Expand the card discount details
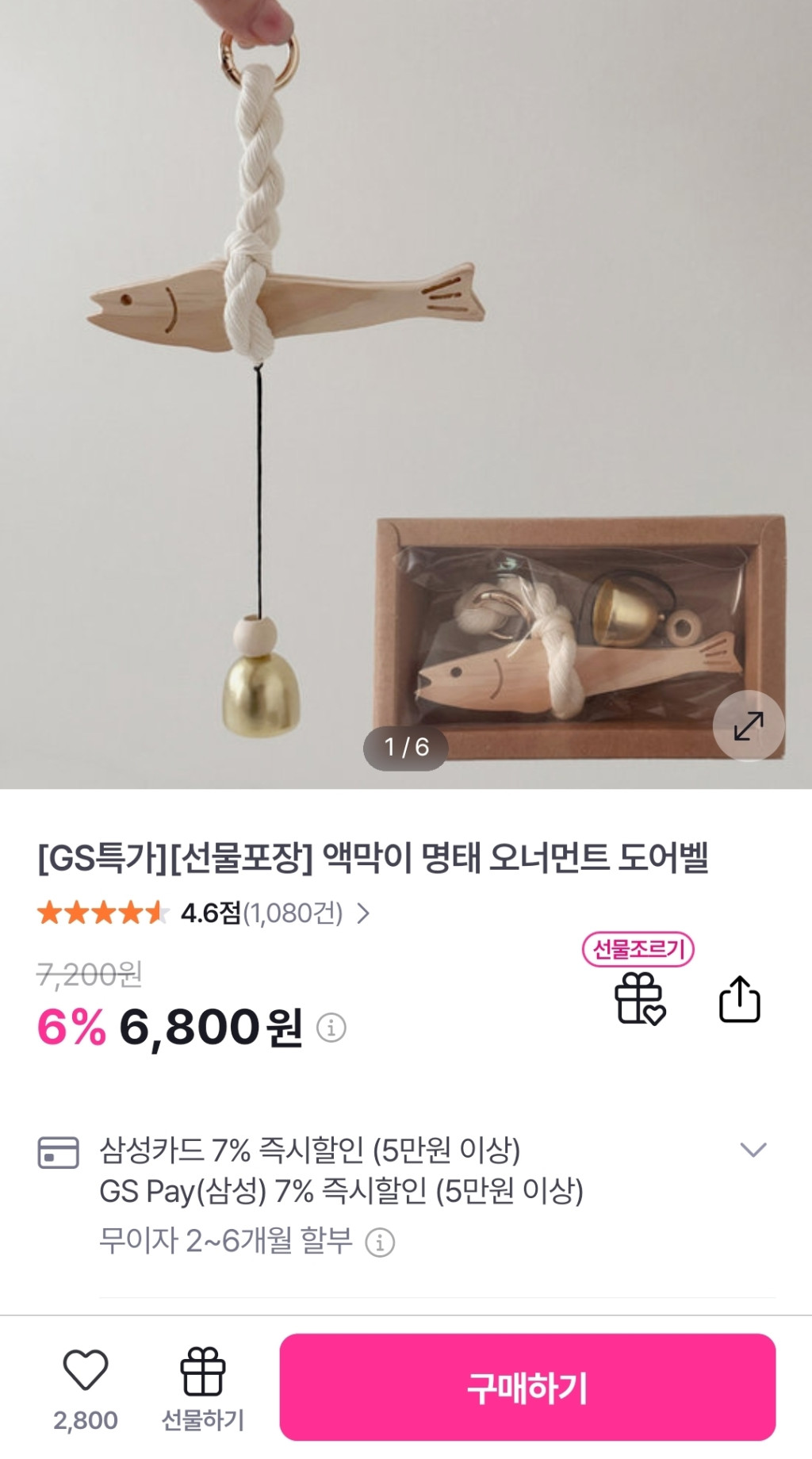The height and width of the screenshot is (1459, 812). [x=753, y=1149]
